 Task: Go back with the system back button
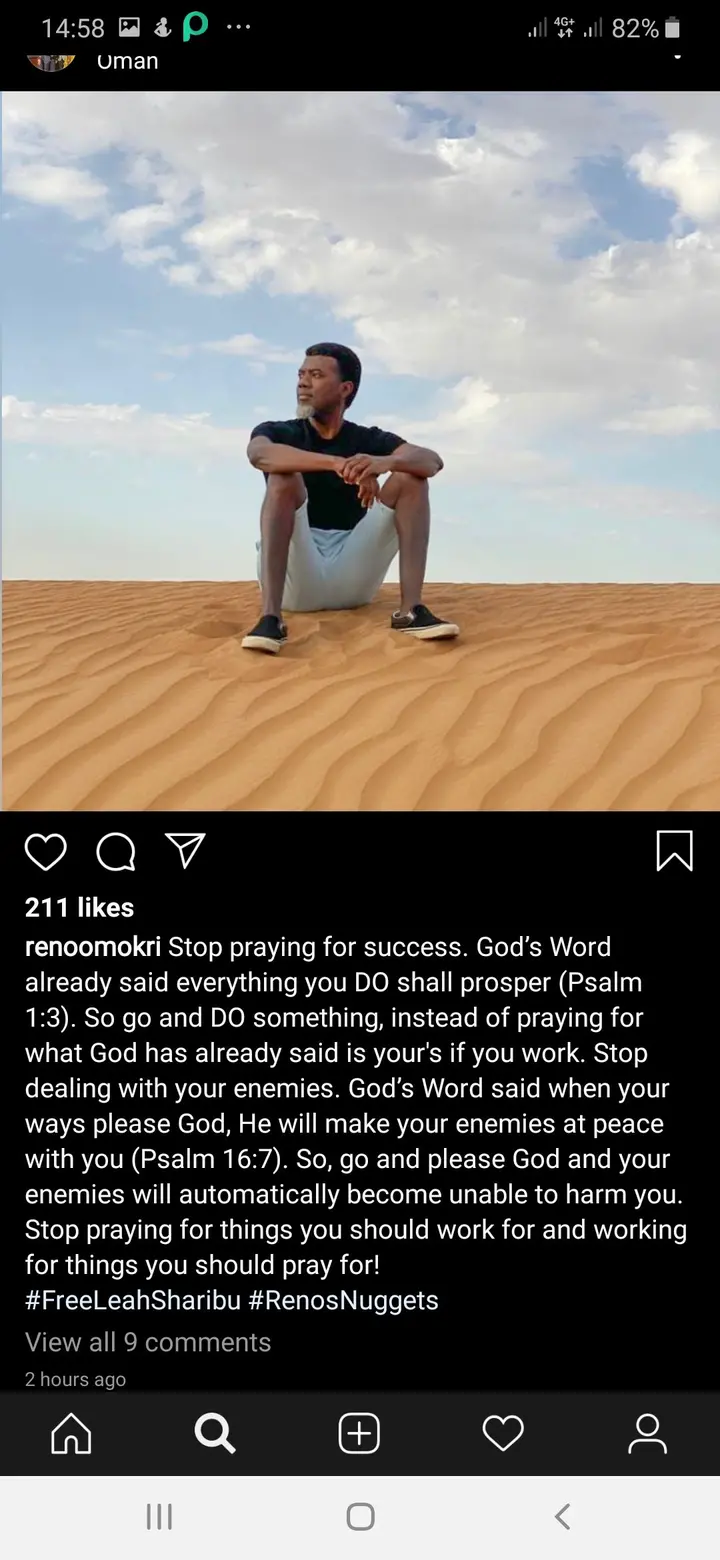[562, 1517]
